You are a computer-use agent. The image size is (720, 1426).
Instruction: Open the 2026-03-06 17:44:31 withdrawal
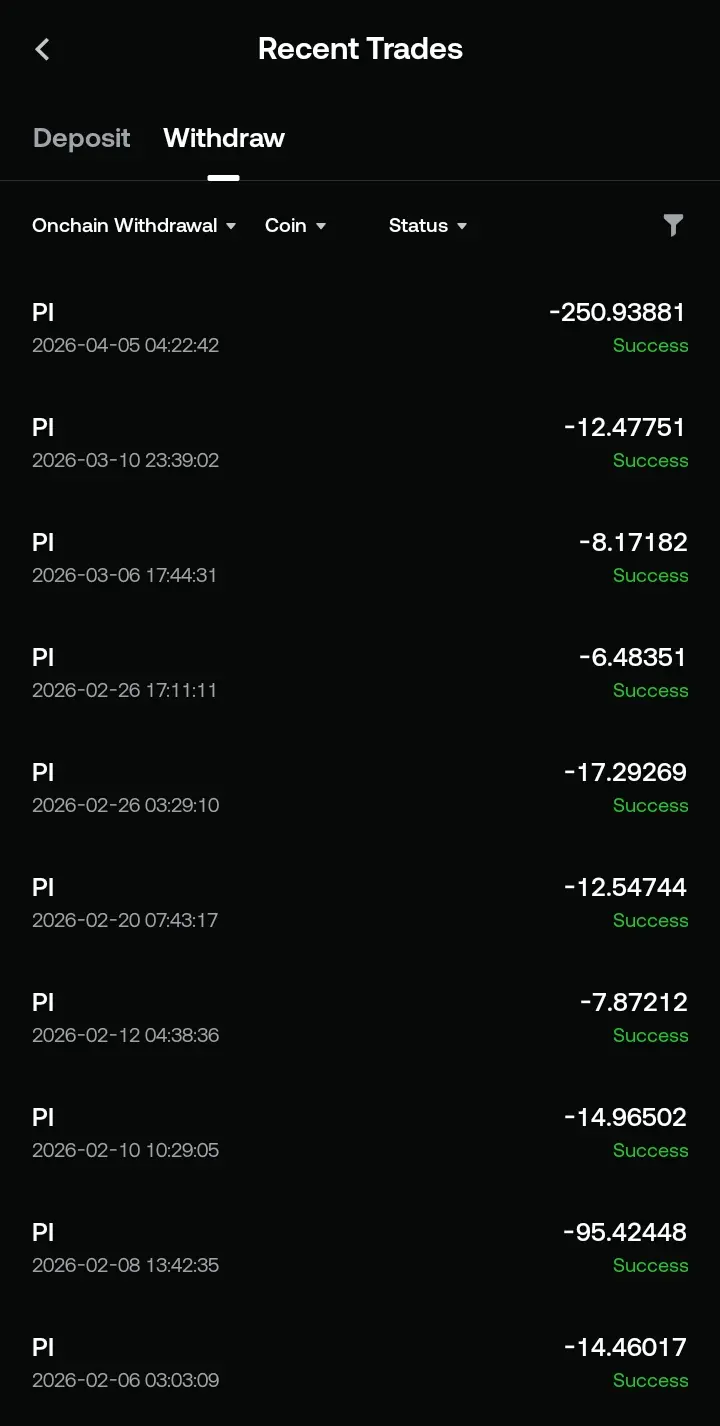pos(360,558)
